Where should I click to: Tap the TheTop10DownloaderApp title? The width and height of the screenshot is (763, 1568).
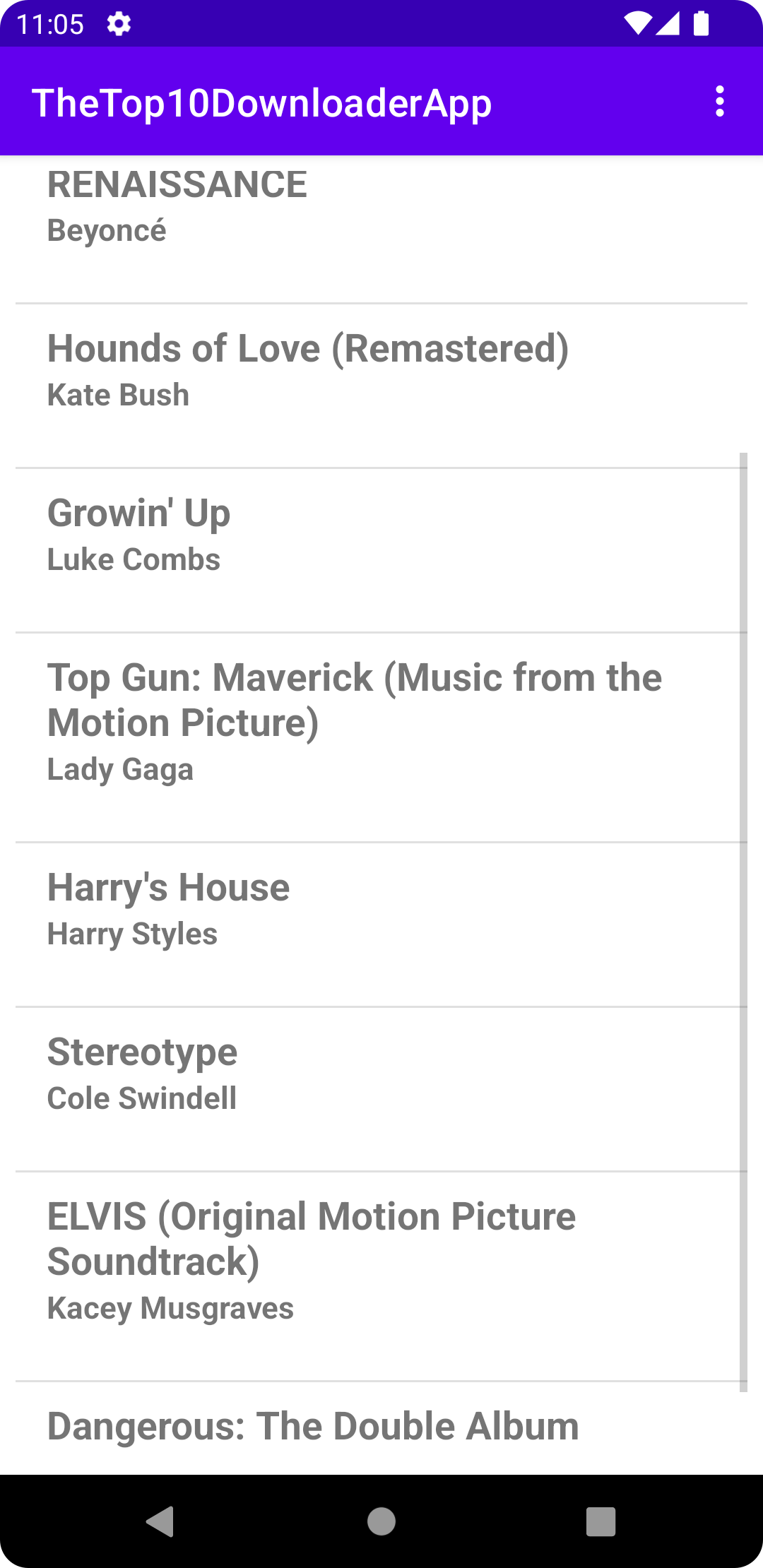[x=261, y=102]
